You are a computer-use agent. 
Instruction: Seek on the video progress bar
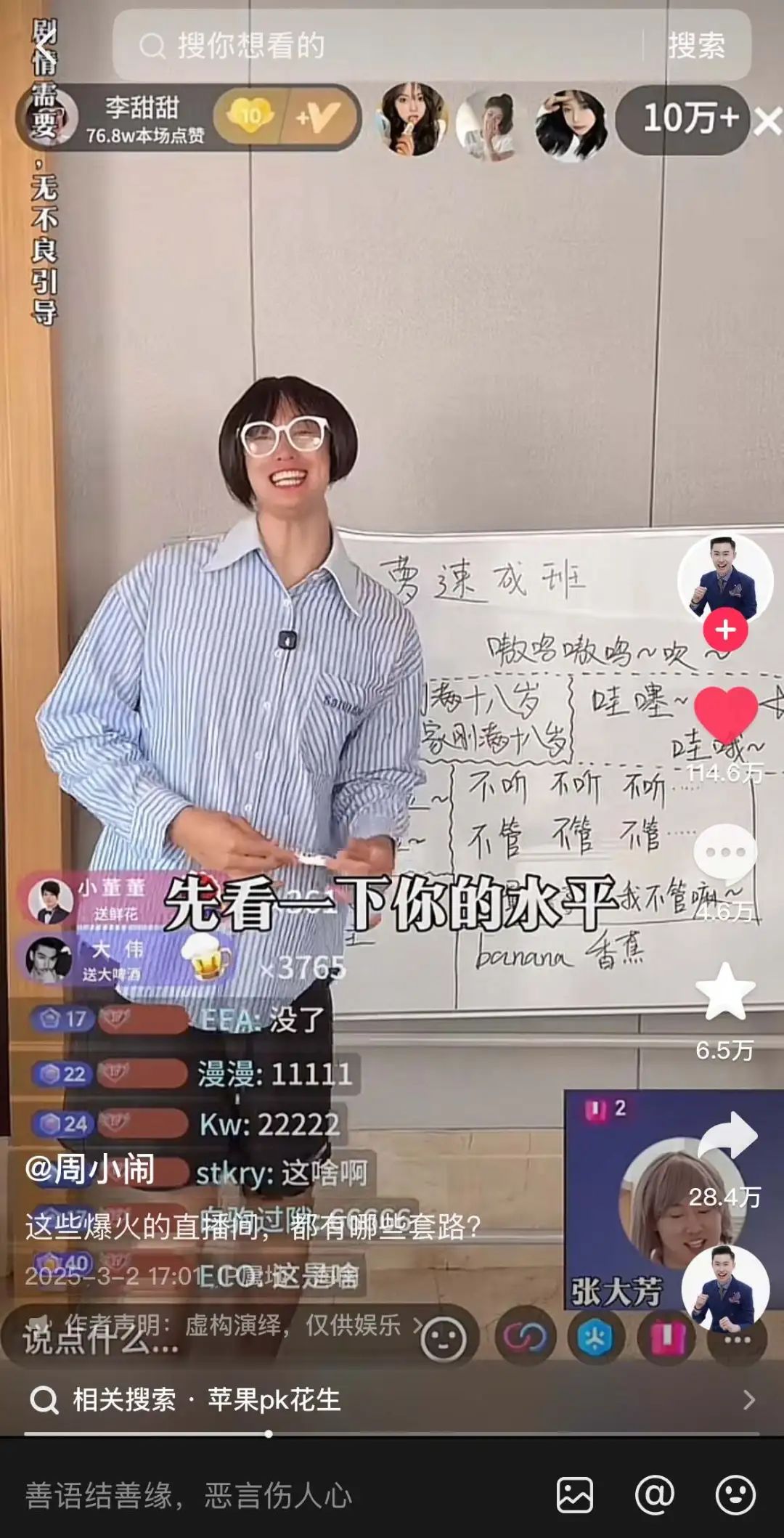[x=392, y=1433]
